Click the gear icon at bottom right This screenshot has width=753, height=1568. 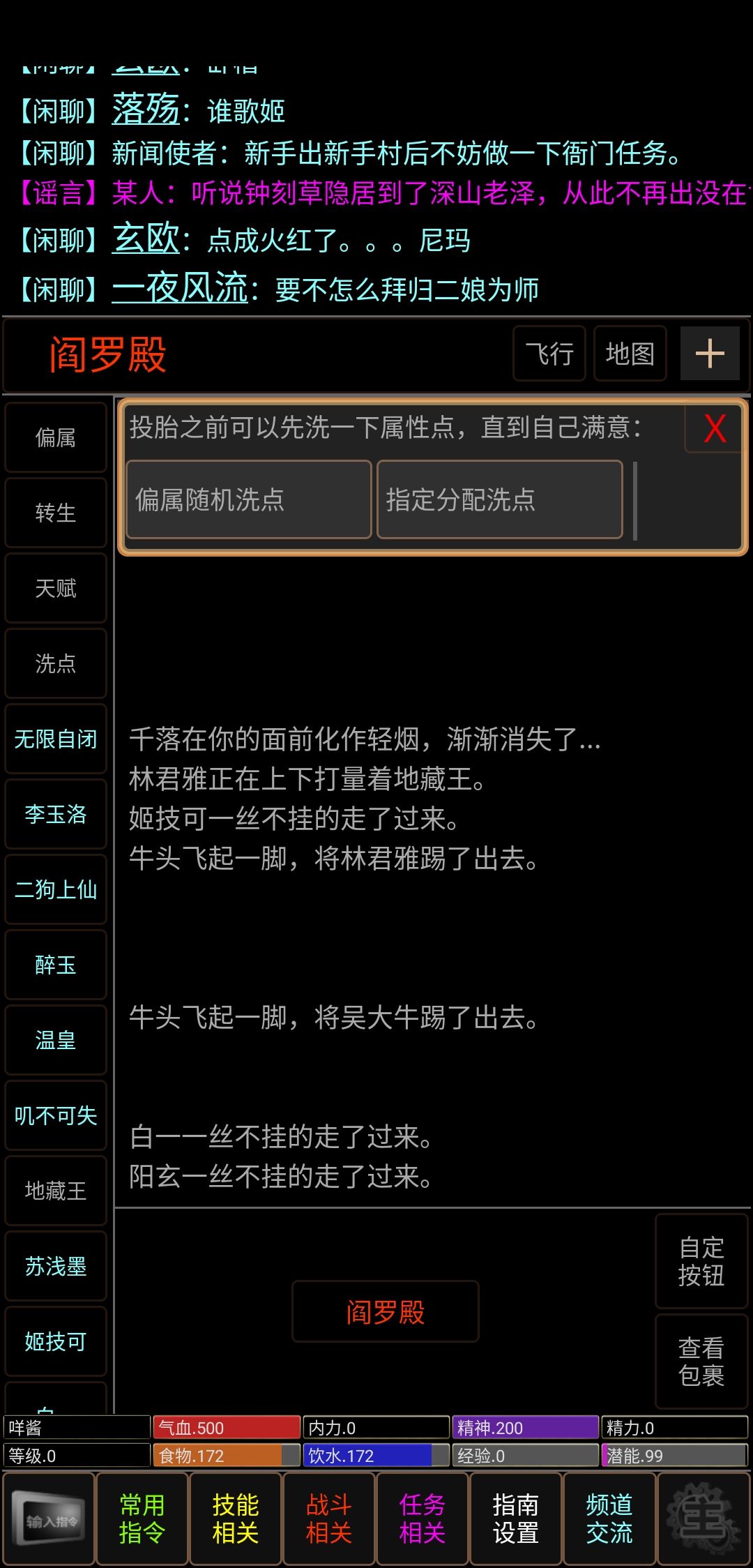point(704,1518)
